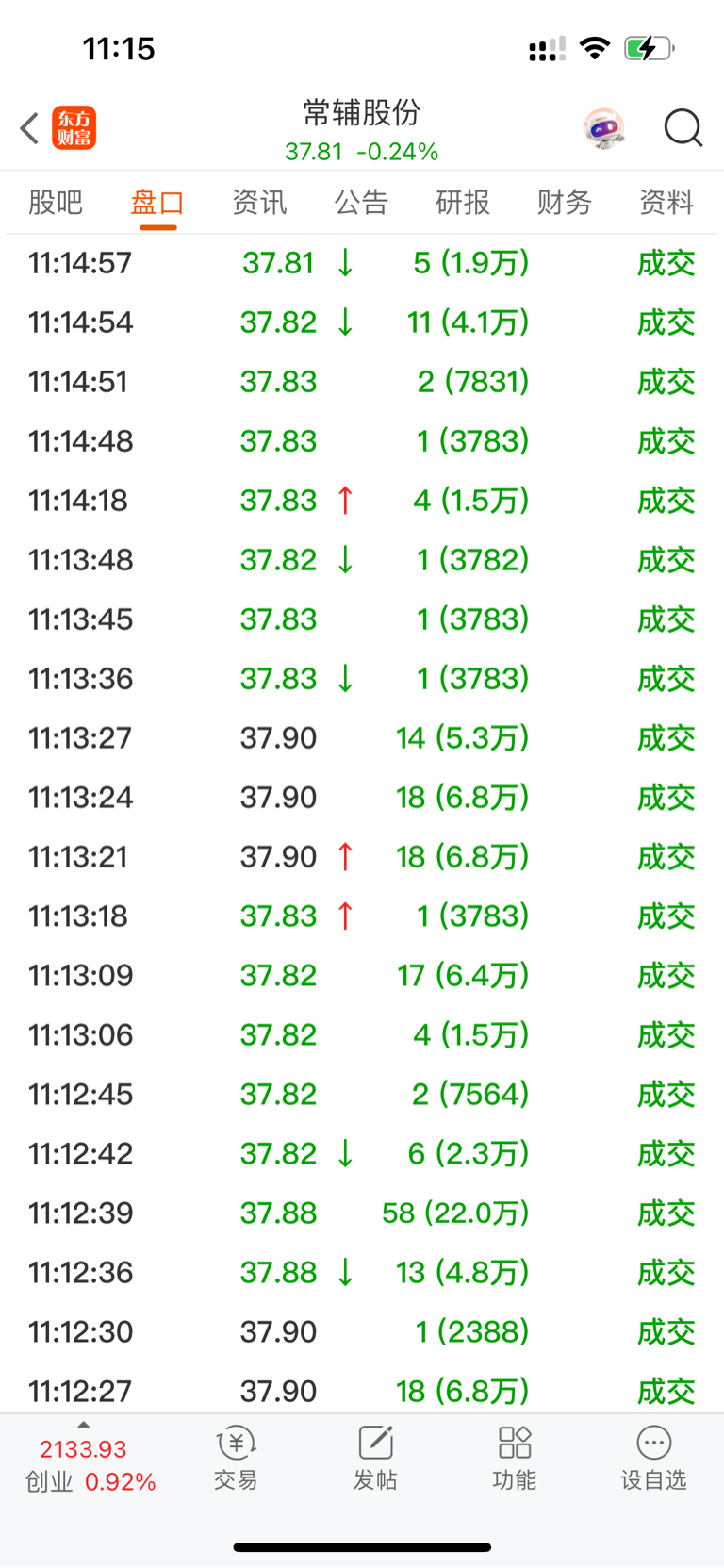Switch to the 资讯 tab
724x1568 pixels.
[x=259, y=202]
